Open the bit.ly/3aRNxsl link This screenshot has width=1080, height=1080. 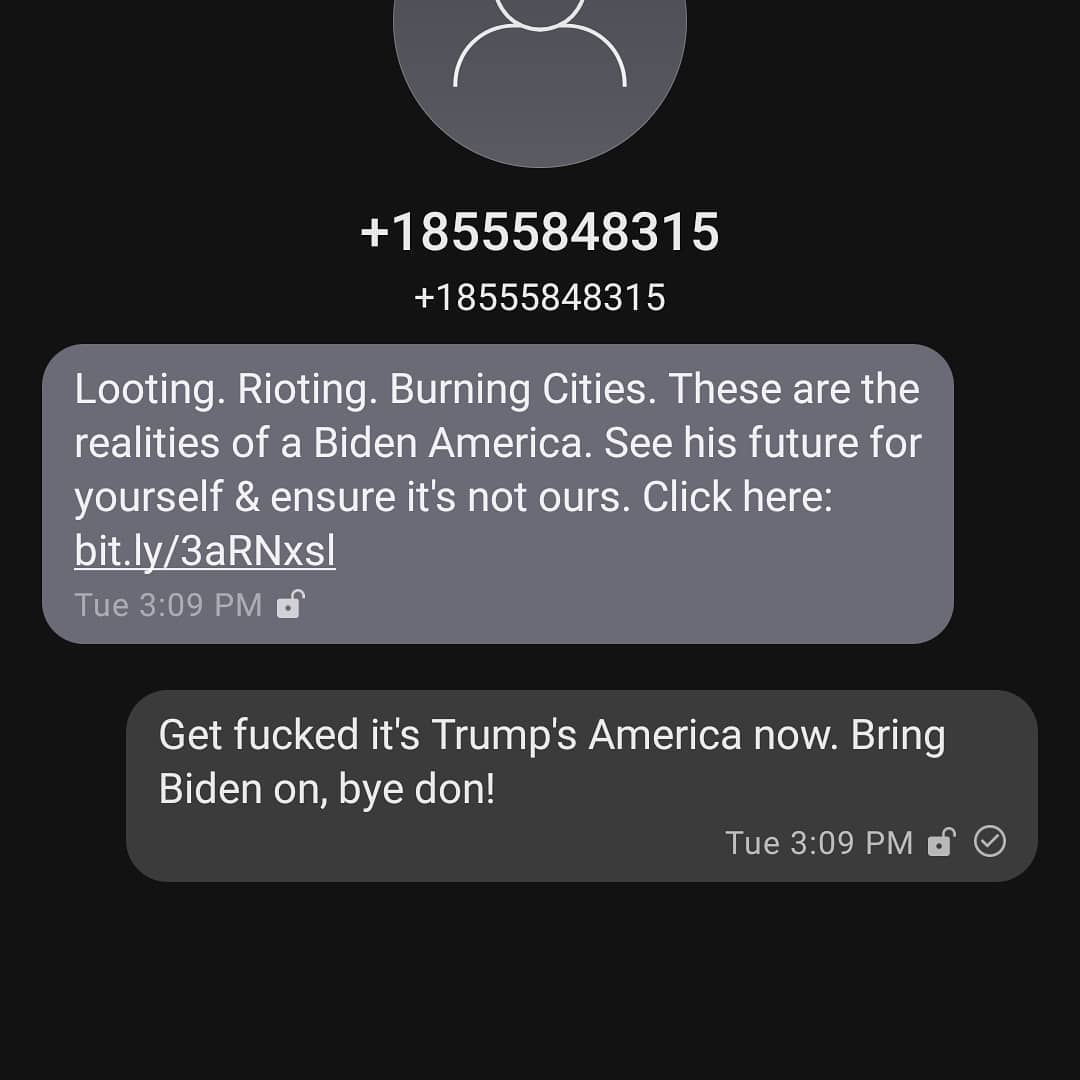[x=205, y=551]
